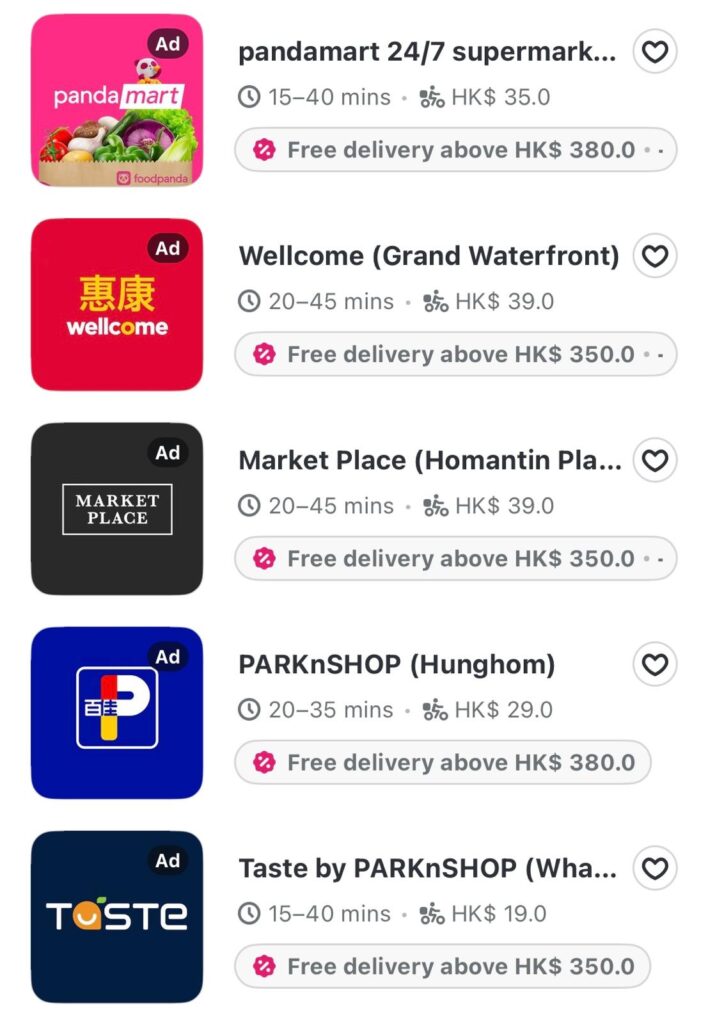
Task: Tap heart icon for PARKnSHOP (Hunghom)
Action: pyautogui.click(x=655, y=664)
